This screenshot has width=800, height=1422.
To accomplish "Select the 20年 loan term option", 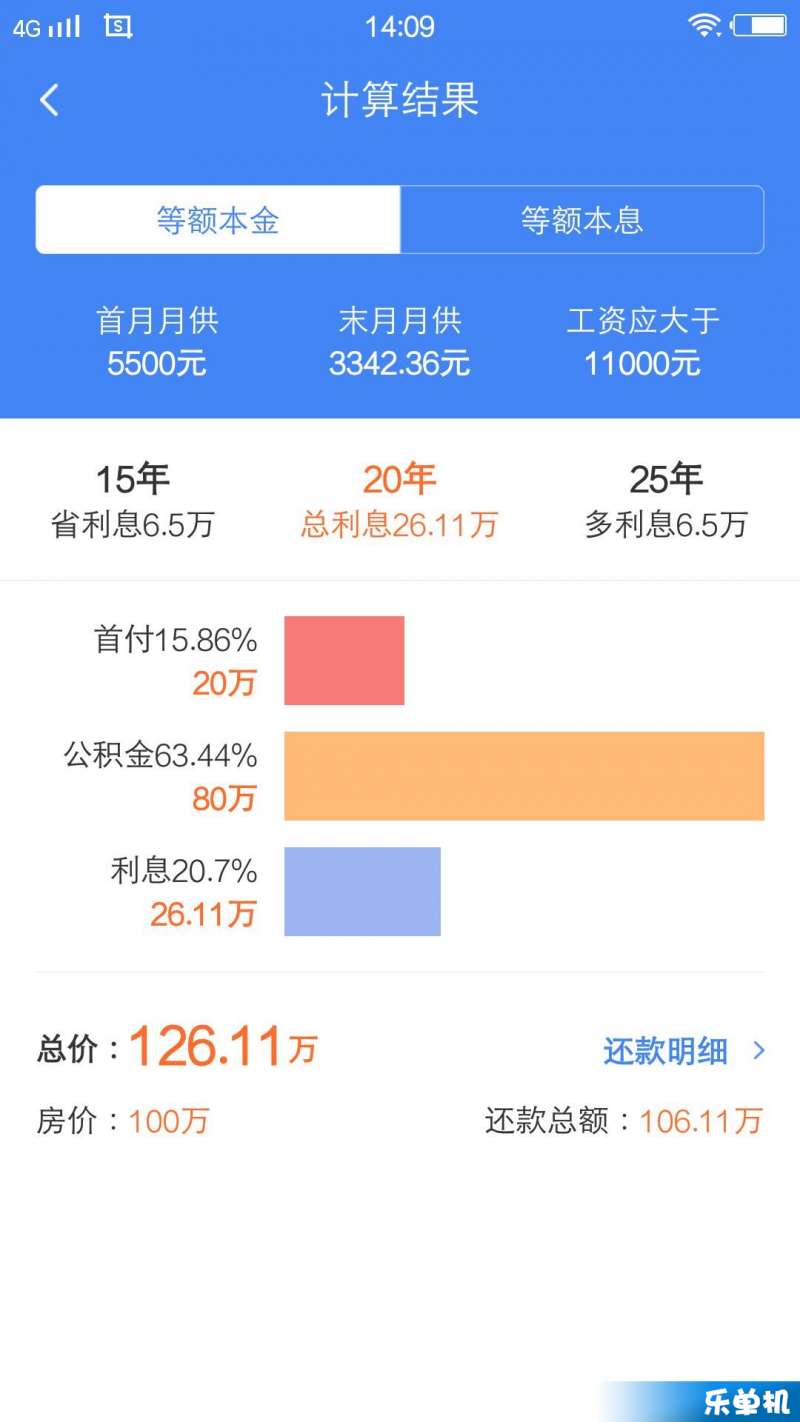I will click(400, 501).
